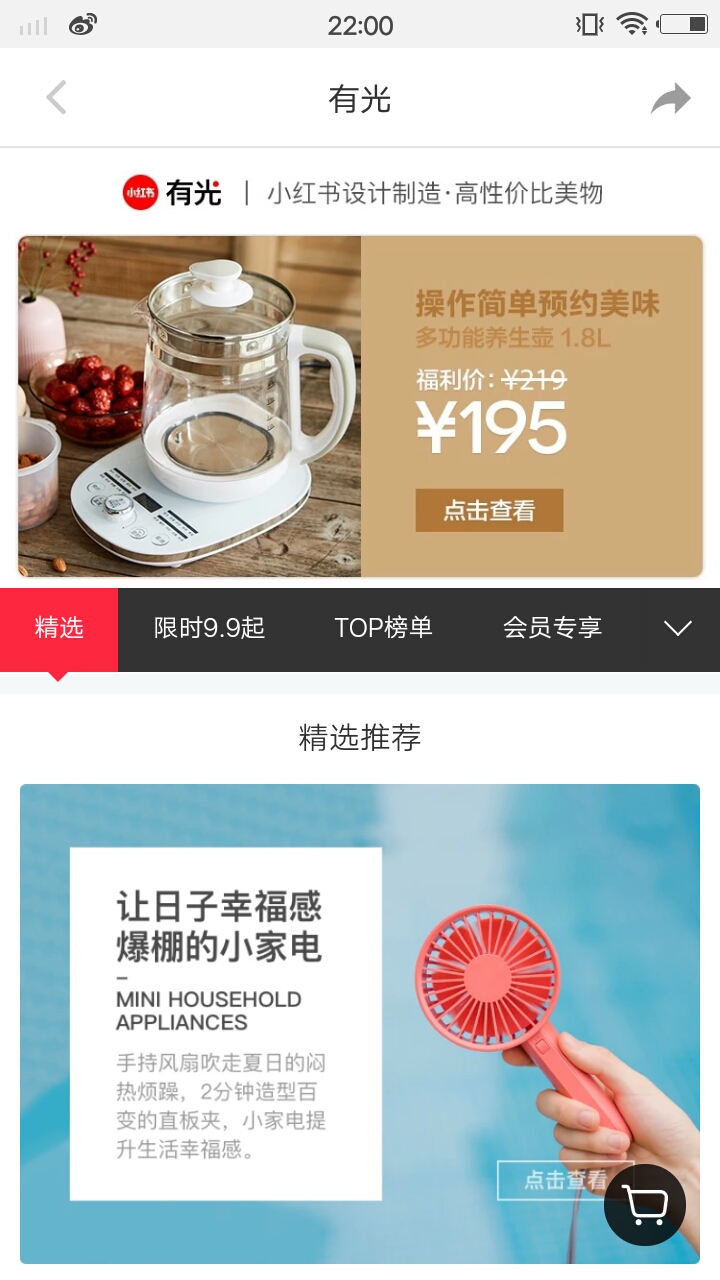The image size is (720, 1280).
Task: Open the shopping cart floating button
Action: (x=645, y=1204)
